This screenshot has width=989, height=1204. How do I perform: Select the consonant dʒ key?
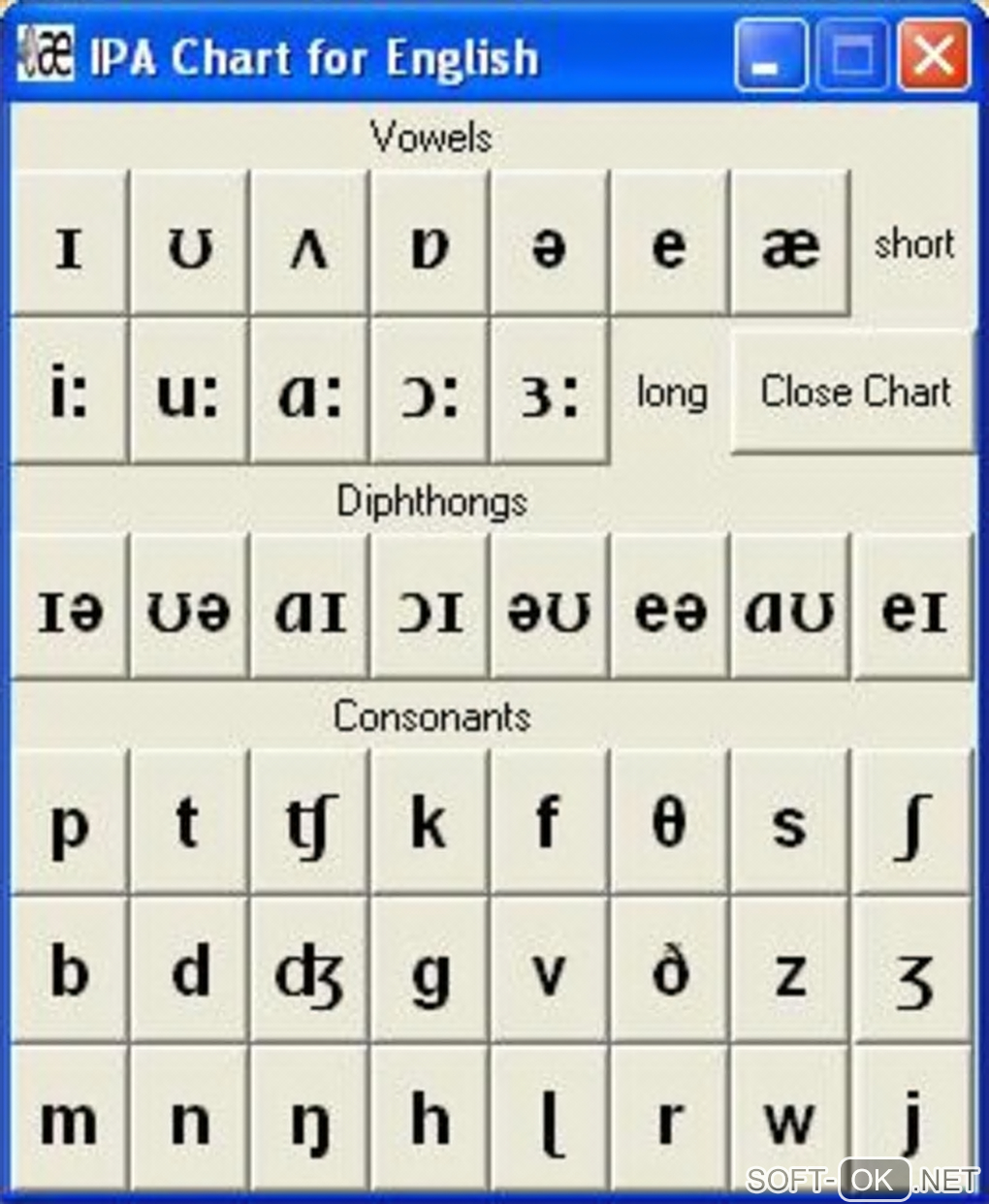[309, 969]
